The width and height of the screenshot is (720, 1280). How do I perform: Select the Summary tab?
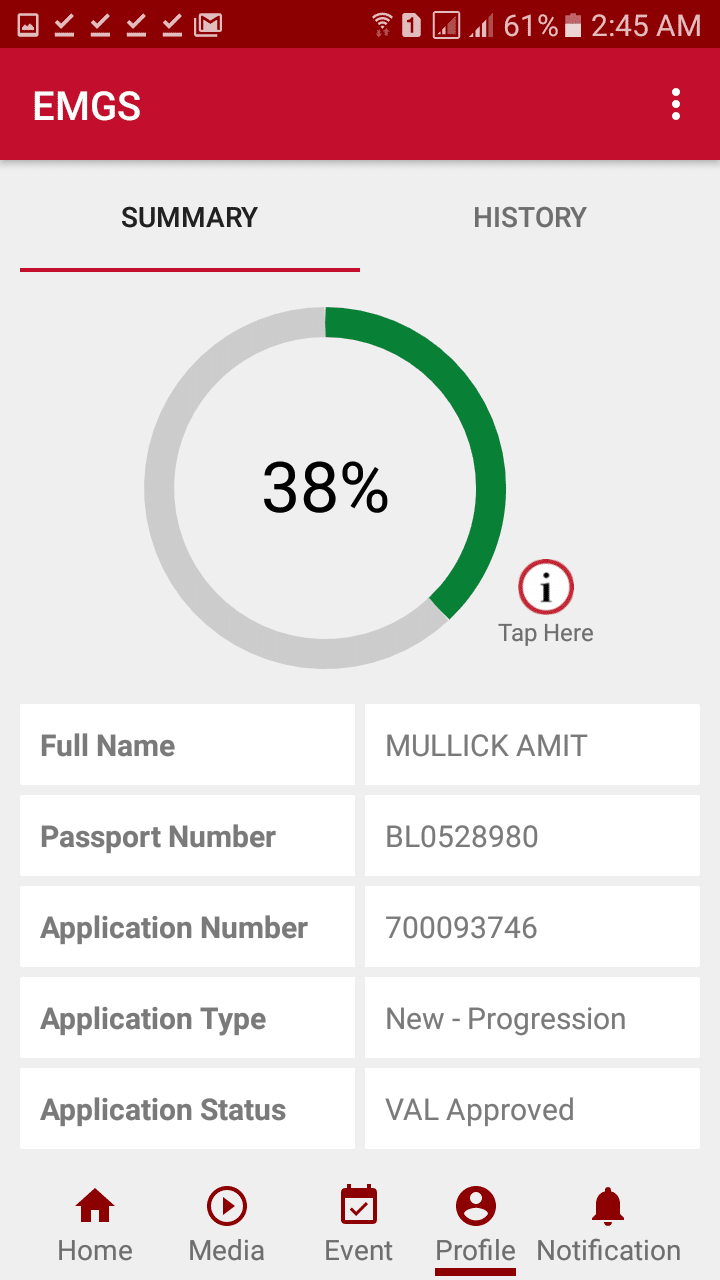189,218
